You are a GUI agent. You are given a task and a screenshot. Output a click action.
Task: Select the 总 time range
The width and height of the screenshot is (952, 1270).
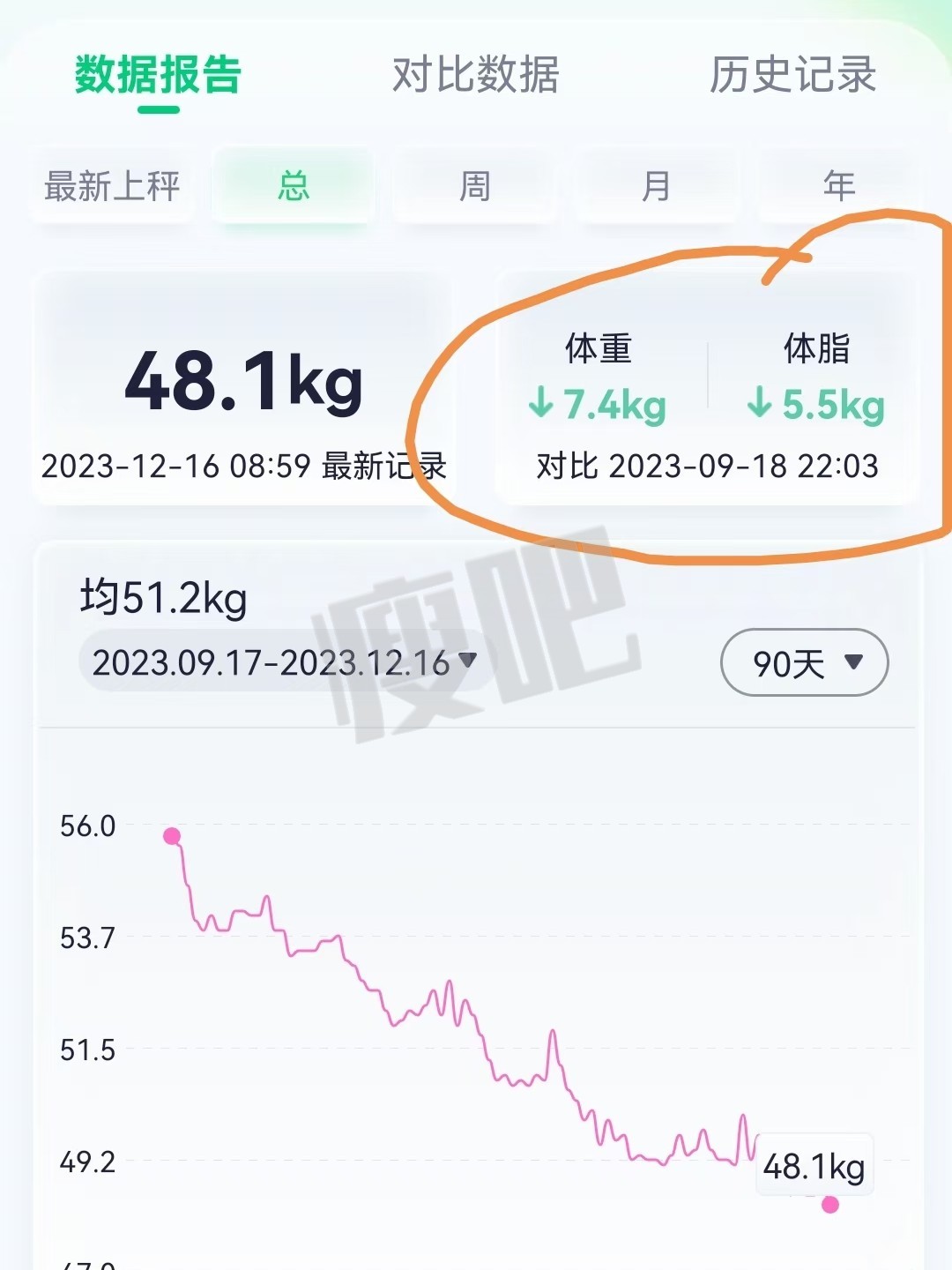pos(294,186)
